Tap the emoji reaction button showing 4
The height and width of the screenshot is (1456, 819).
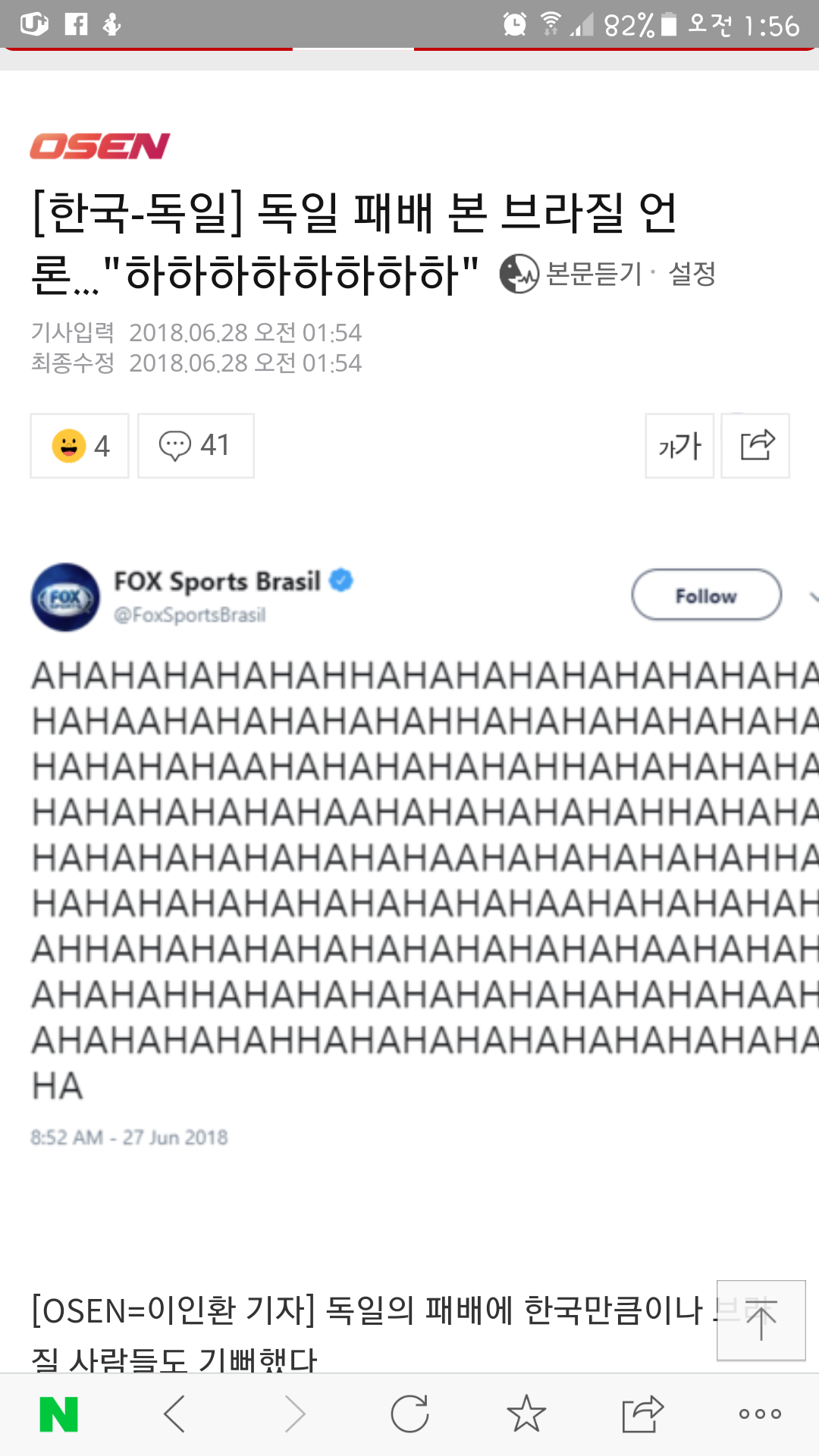pos(80,446)
